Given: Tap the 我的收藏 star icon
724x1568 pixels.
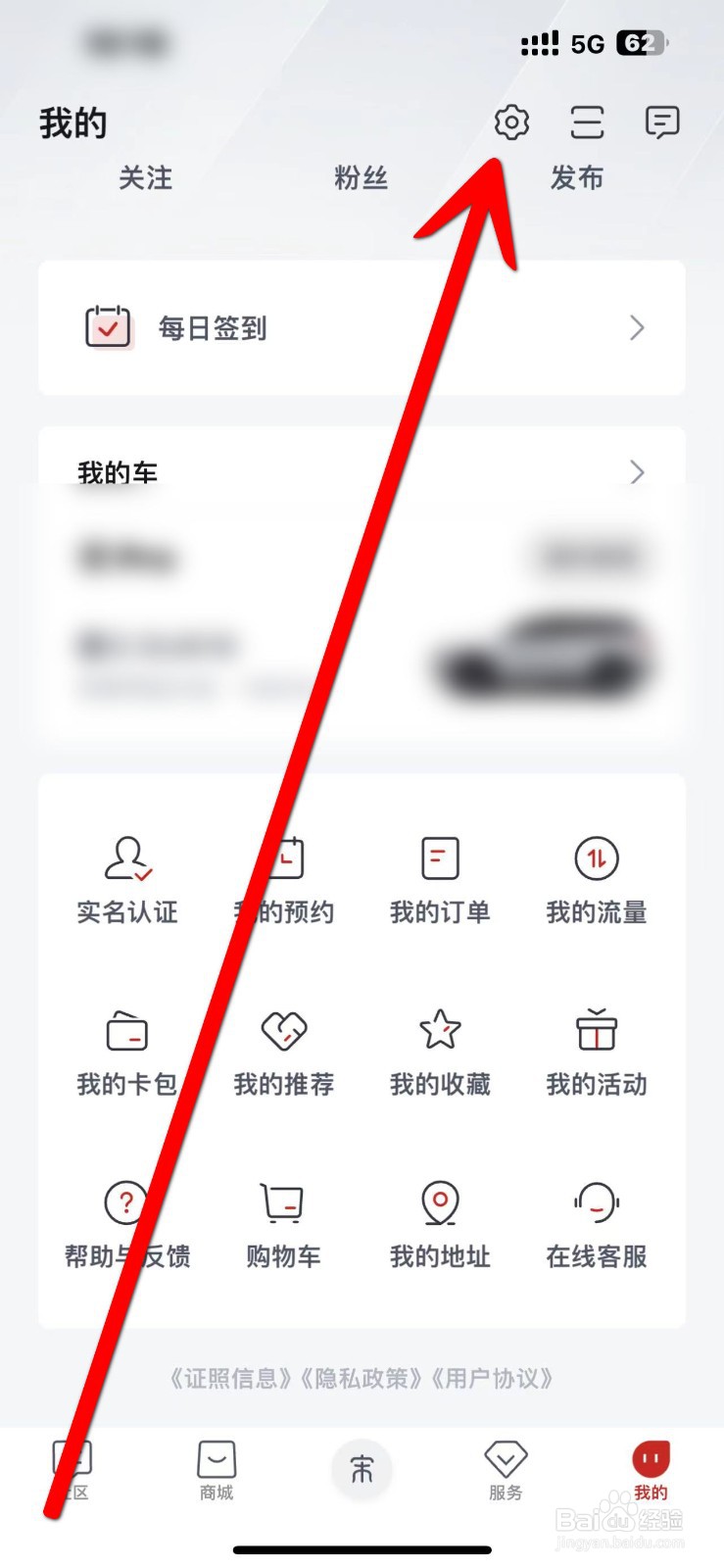Looking at the screenshot, I should [439, 1029].
